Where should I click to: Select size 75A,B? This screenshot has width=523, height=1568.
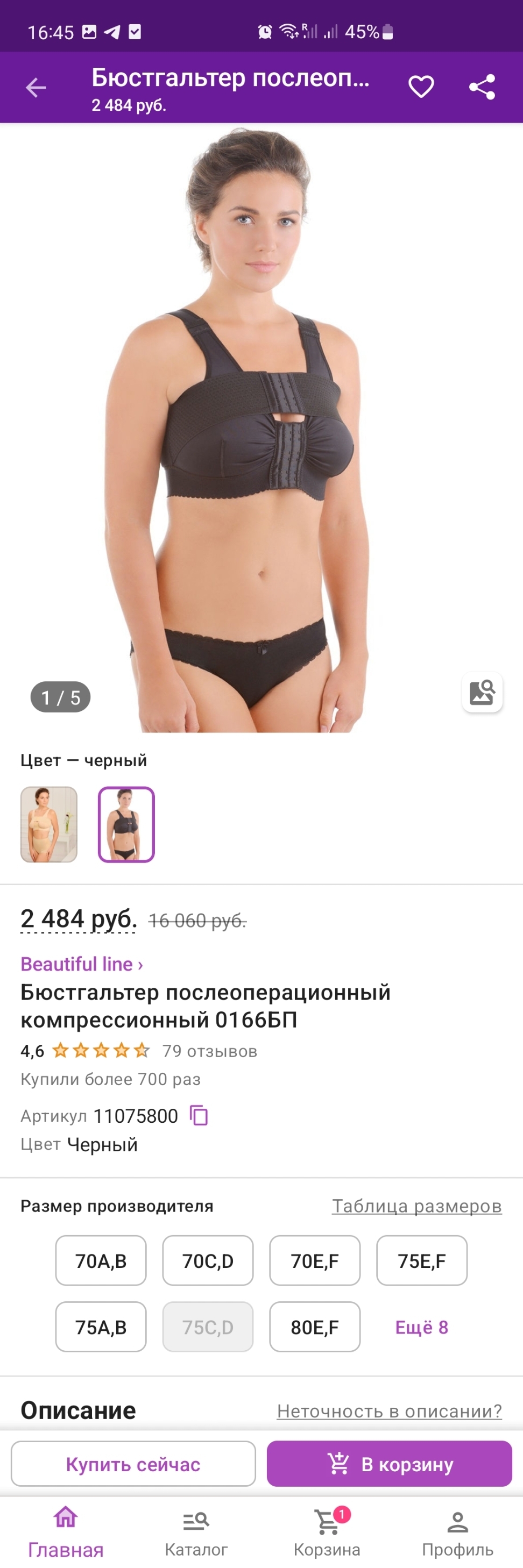pyautogui.click(x=101, y=1327)
